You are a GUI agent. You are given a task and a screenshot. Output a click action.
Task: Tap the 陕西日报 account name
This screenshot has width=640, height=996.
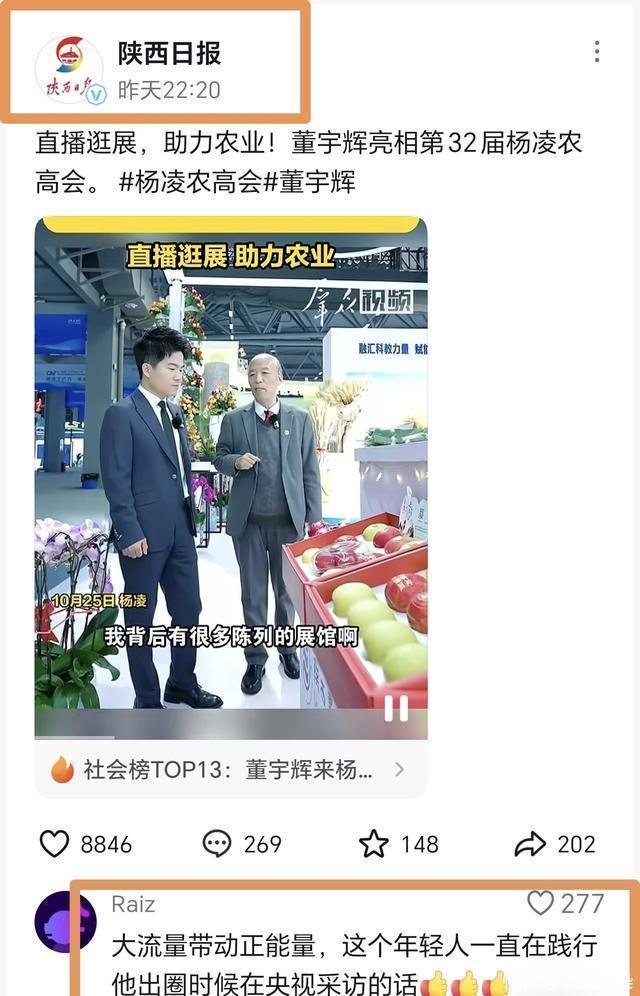pyautogui.click(x=170, y=53)
